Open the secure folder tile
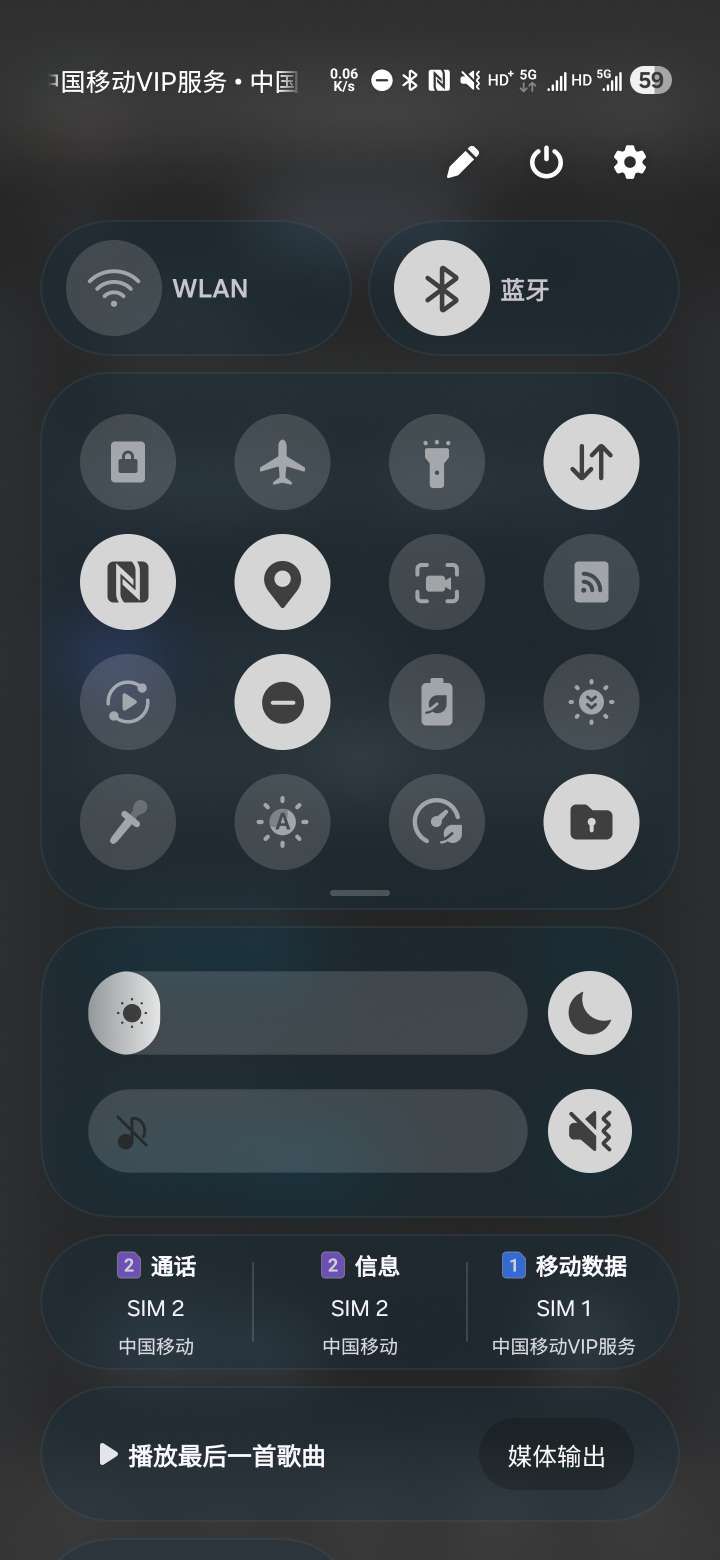The image size is (720, 1560). click(x=590, y=822)
